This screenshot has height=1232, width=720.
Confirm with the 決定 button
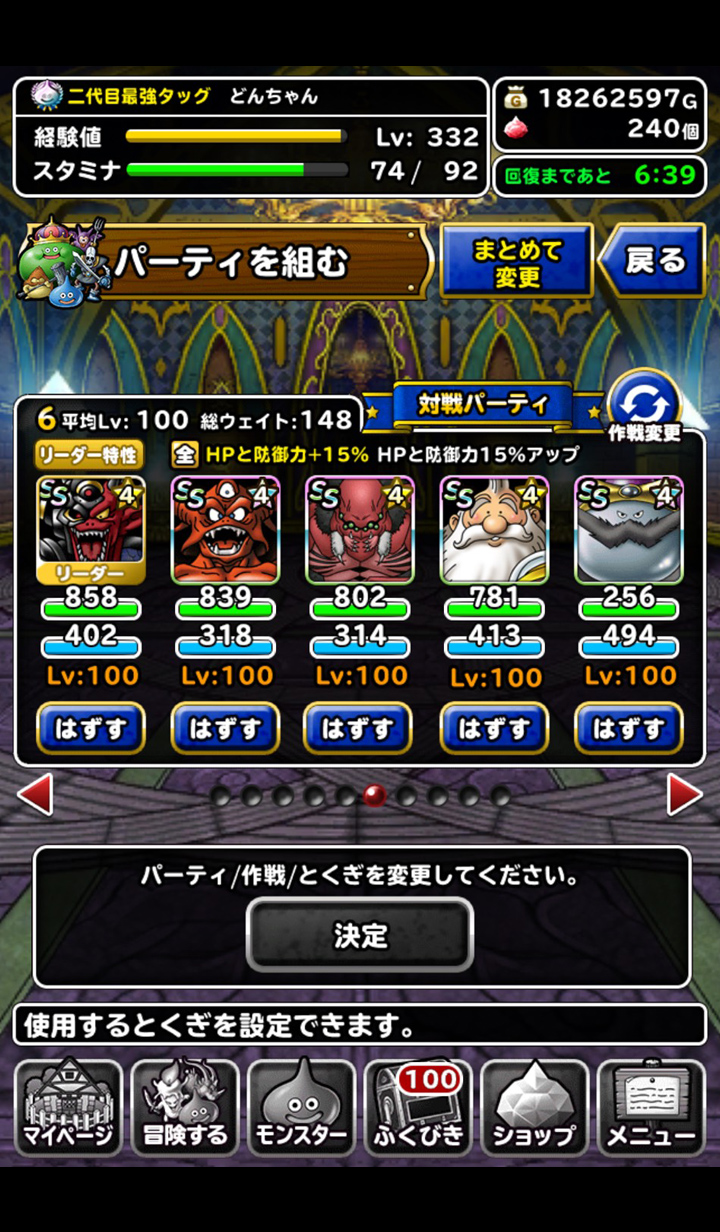click(x=360, y=935)
